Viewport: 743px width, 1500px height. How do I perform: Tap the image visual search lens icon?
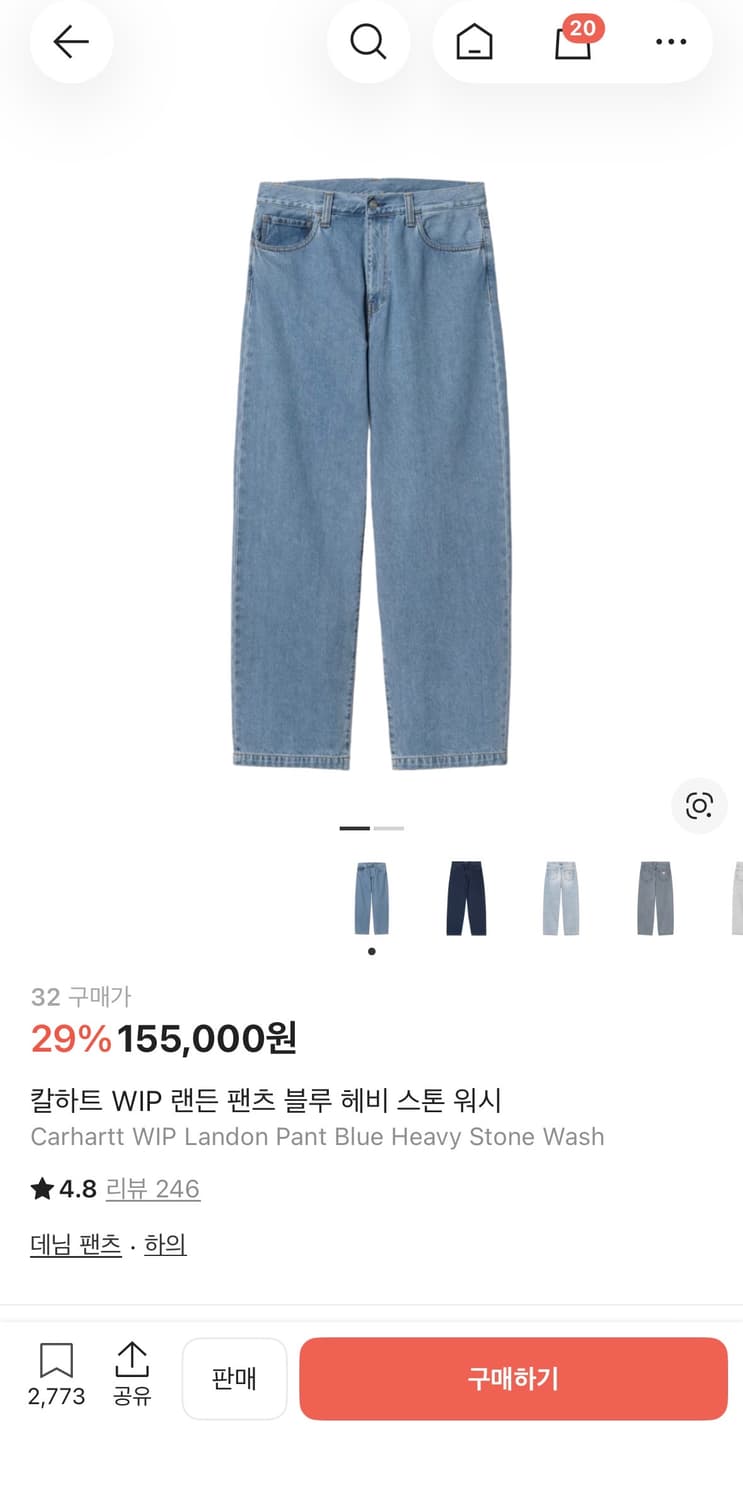[x=699, y=806]
